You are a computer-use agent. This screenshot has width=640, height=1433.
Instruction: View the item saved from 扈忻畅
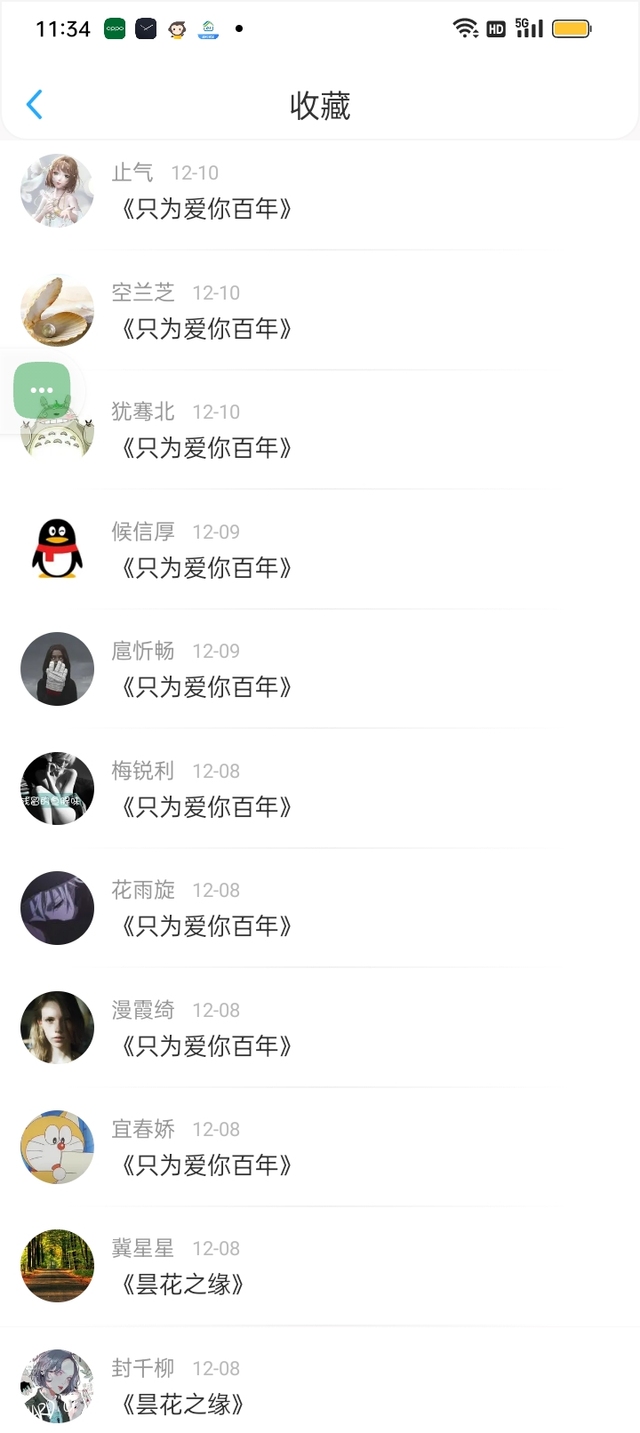click(207, 687)
